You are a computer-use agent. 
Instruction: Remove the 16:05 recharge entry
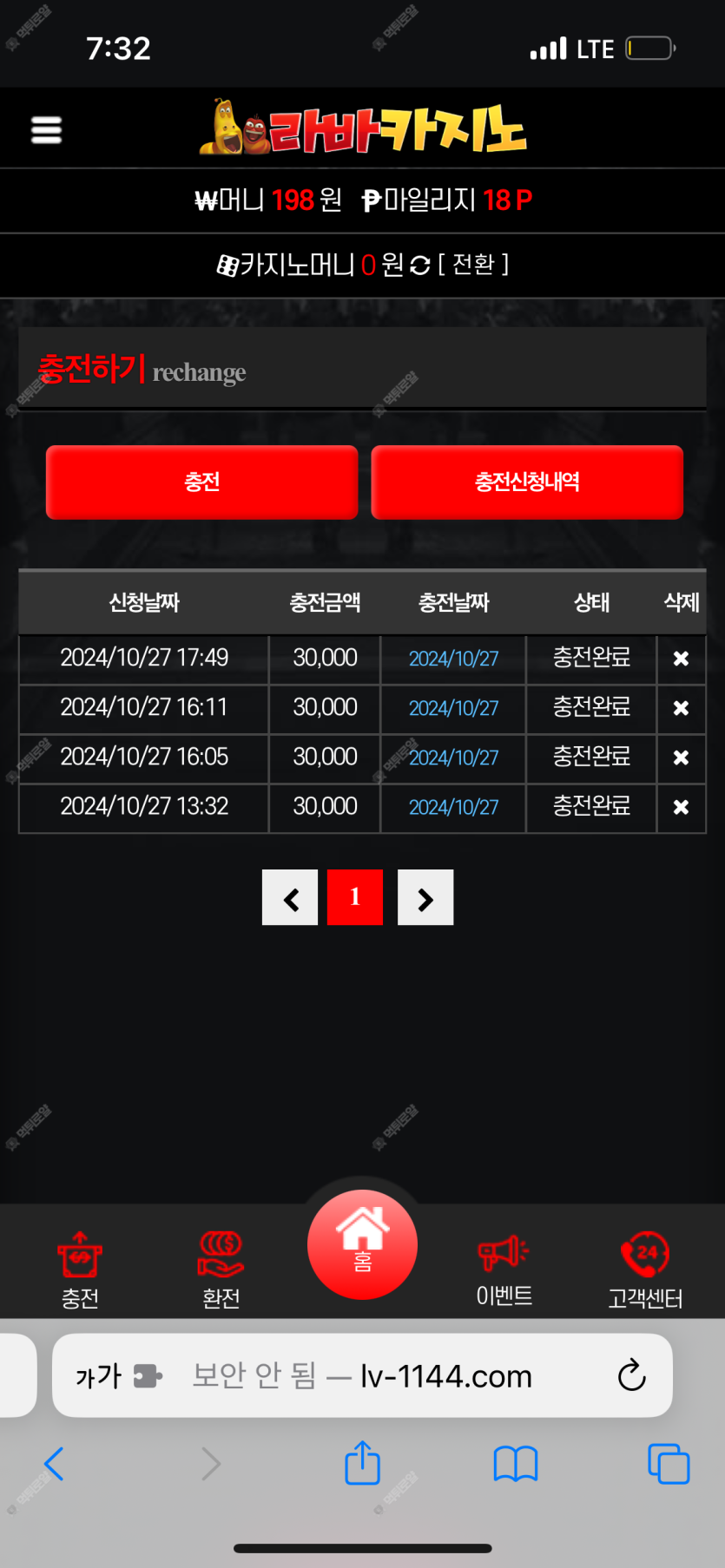[681, 758]
